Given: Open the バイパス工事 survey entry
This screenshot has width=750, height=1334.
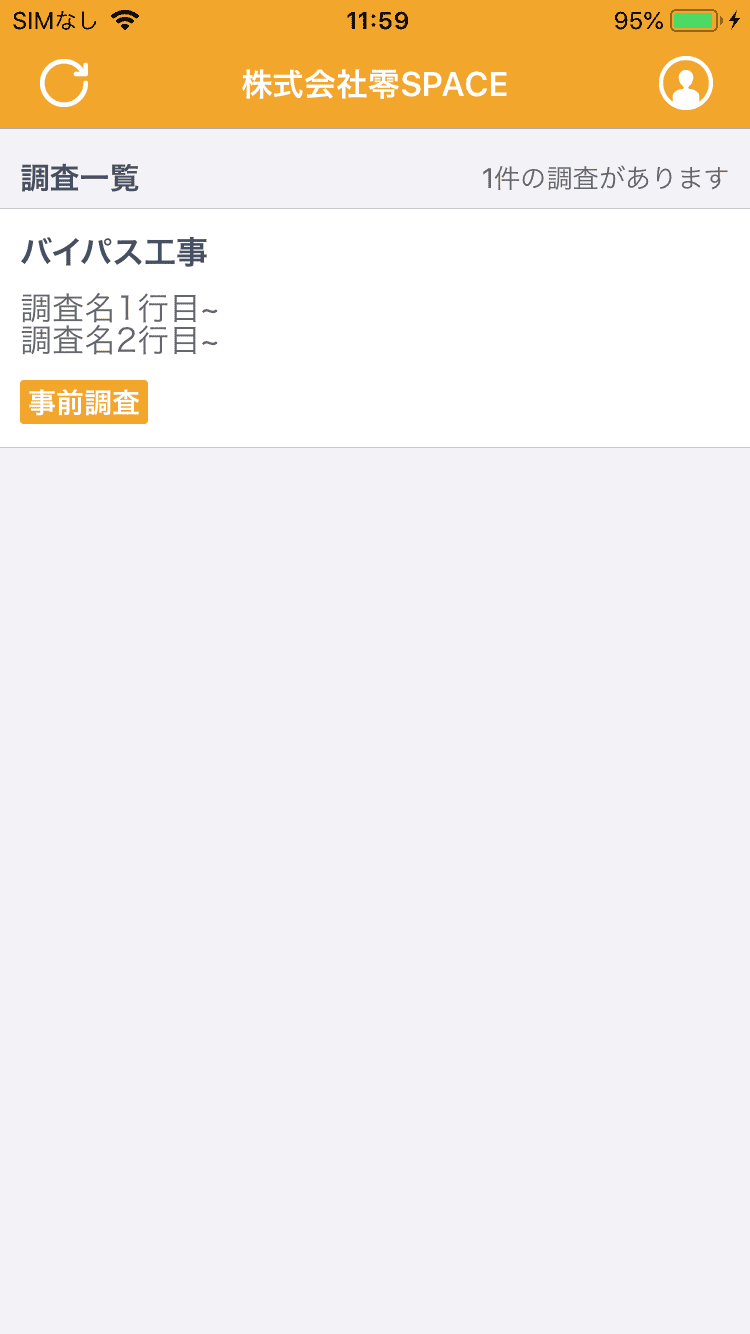Looking at the screenshot, I should (375, 328).
